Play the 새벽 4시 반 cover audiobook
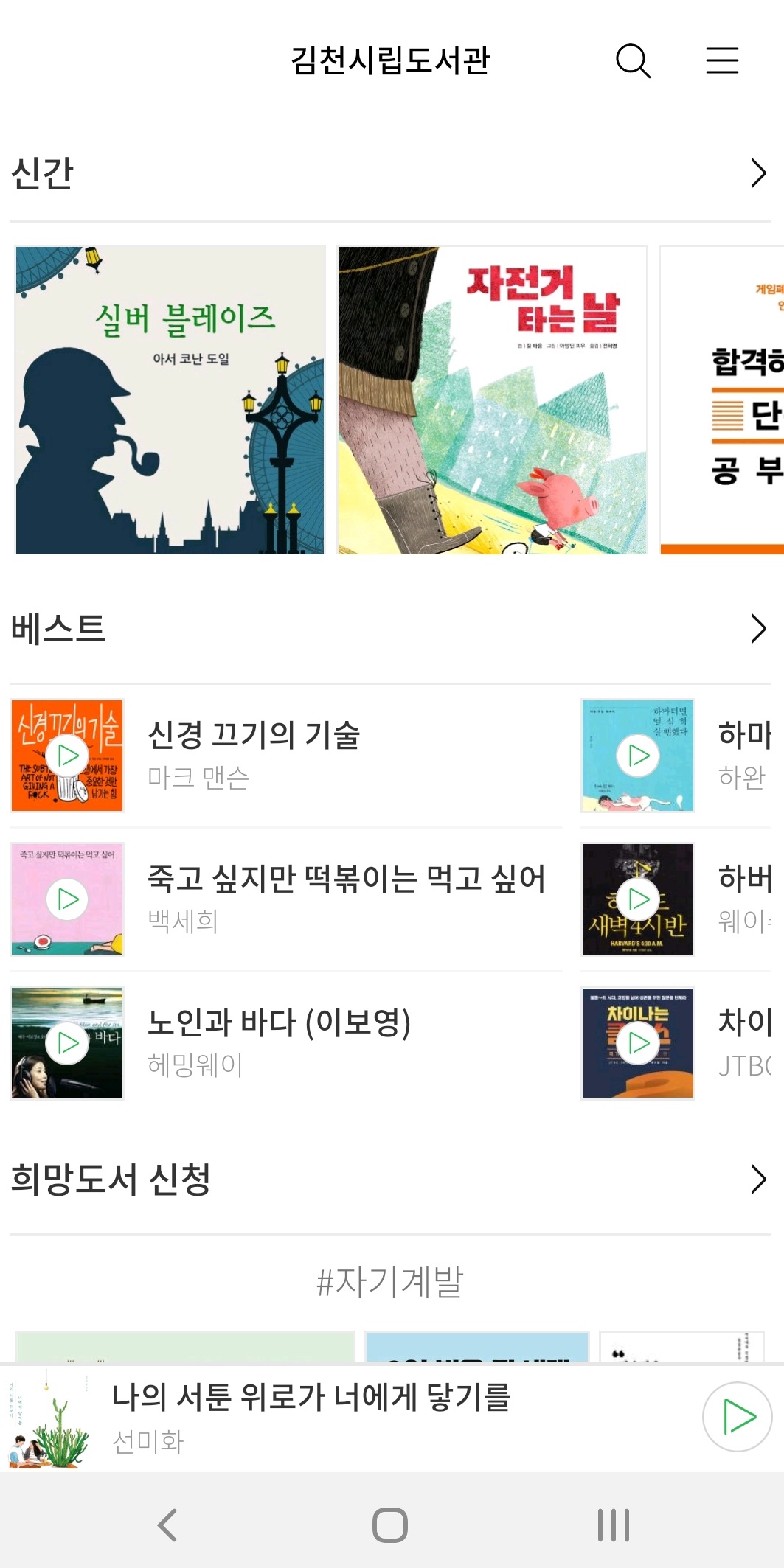This screenshot has height=1568, width=784. click(x=638, y=899)
